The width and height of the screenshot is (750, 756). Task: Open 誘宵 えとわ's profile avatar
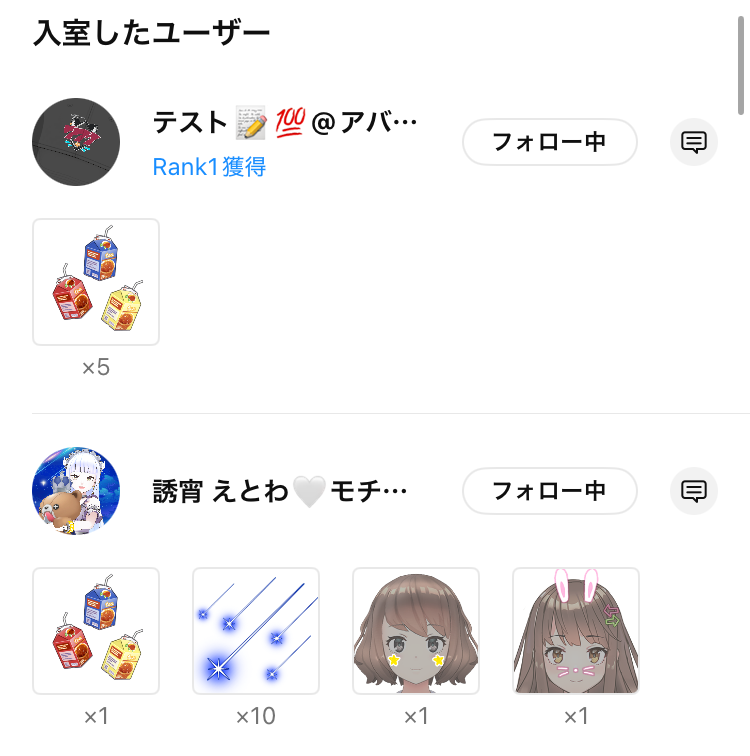(76, 491)
